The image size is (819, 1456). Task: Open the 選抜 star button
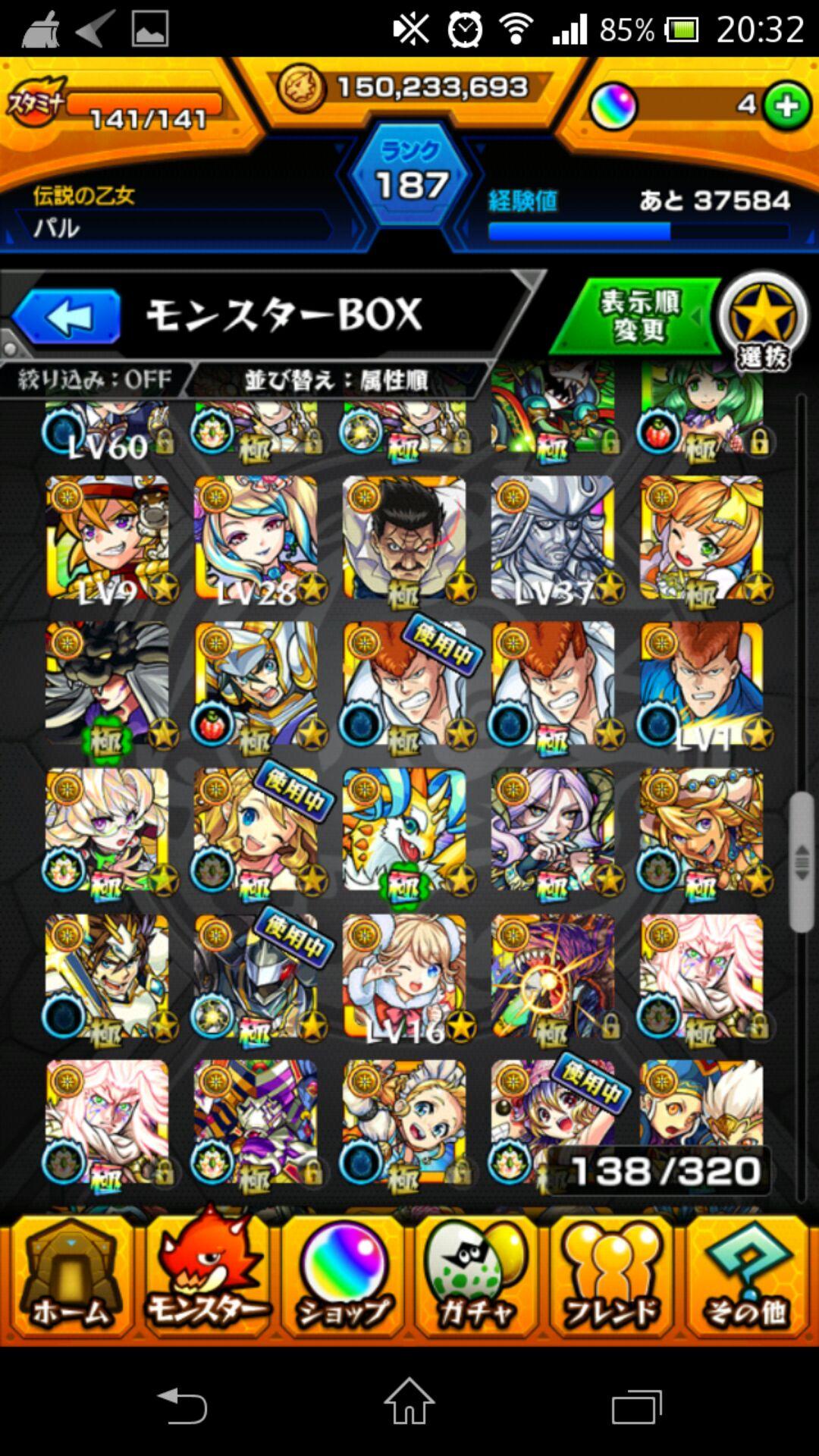click(762, 320)
